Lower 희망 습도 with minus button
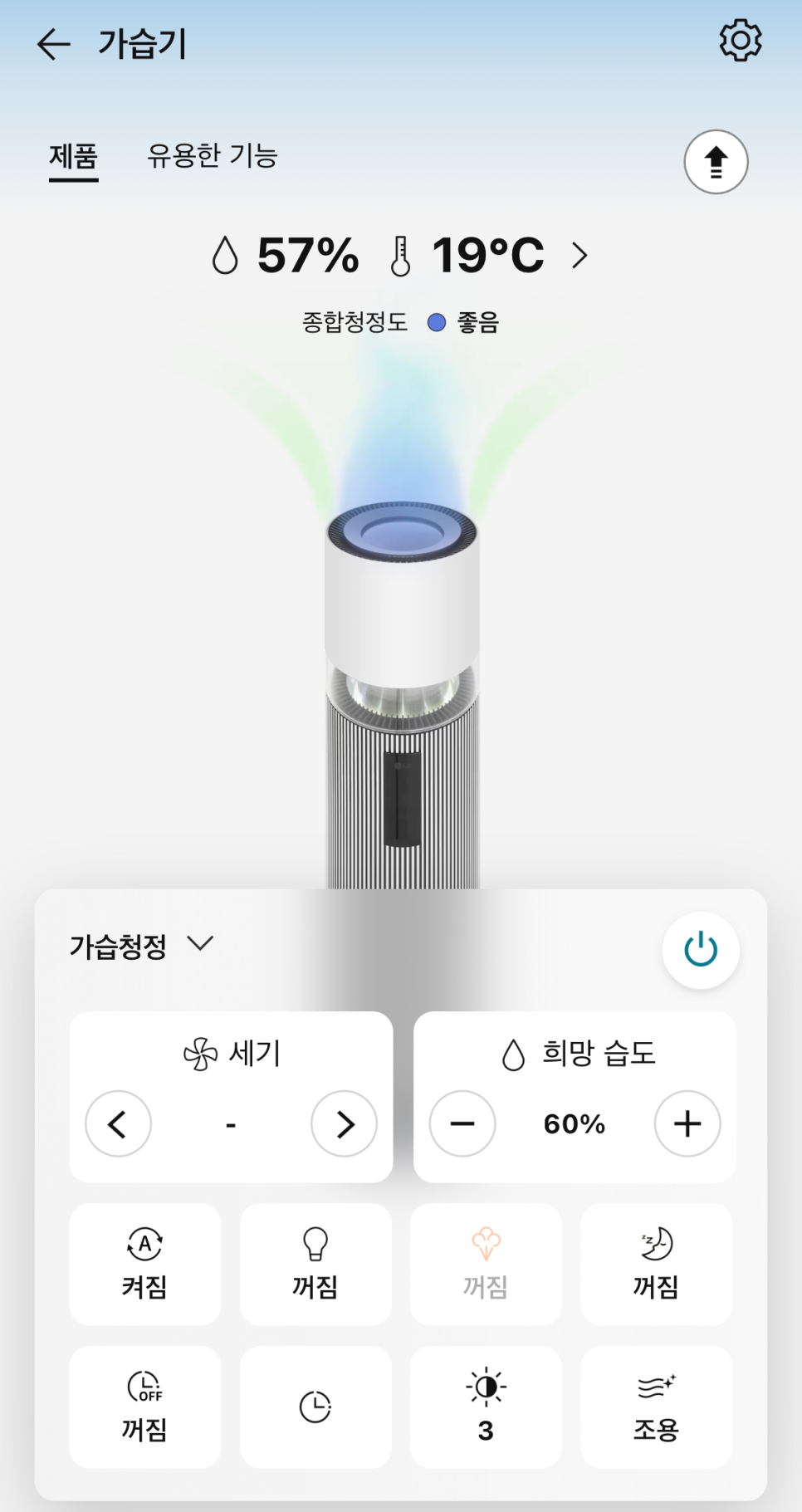The height and width of the screenshot is (1512, 802). [462, 1124]
